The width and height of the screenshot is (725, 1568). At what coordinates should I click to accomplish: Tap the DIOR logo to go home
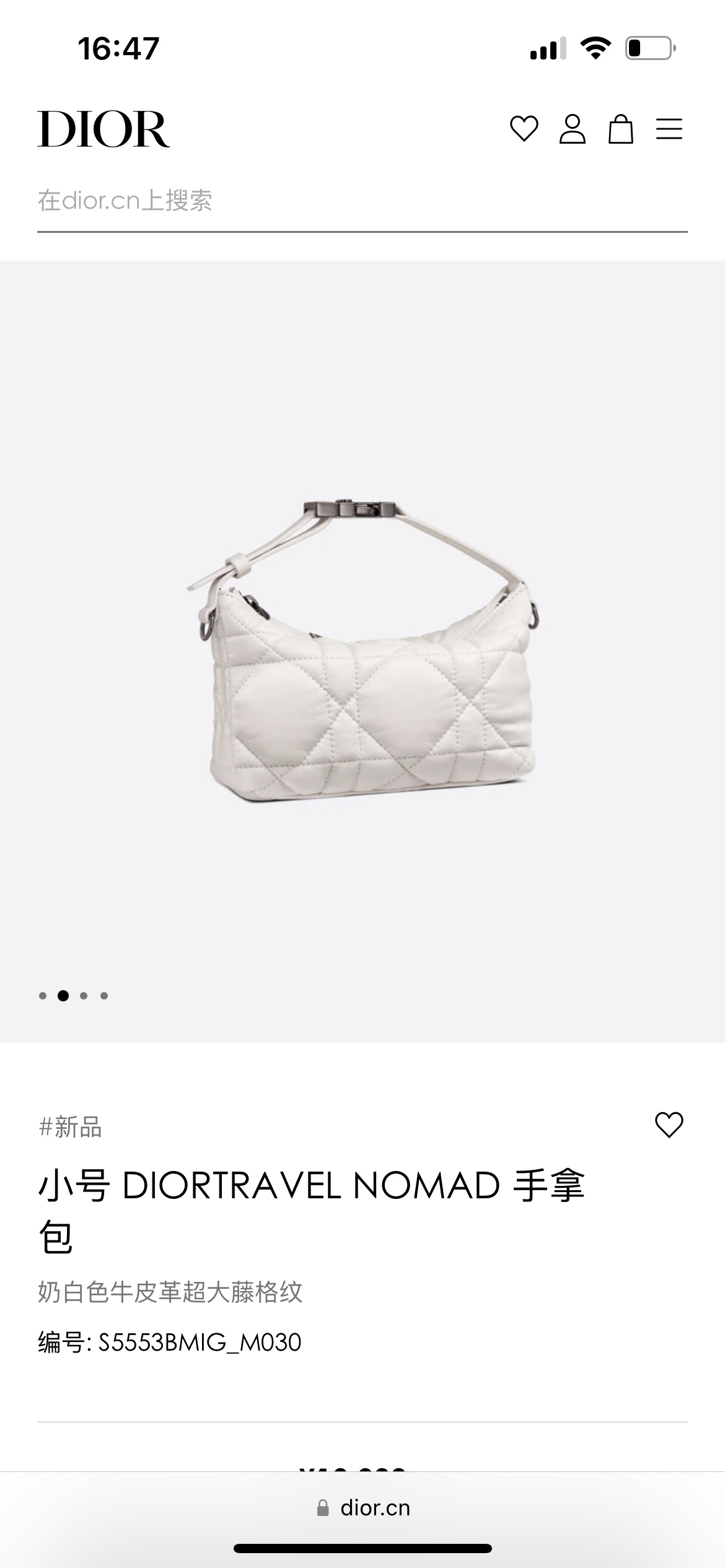coord(103,129)
